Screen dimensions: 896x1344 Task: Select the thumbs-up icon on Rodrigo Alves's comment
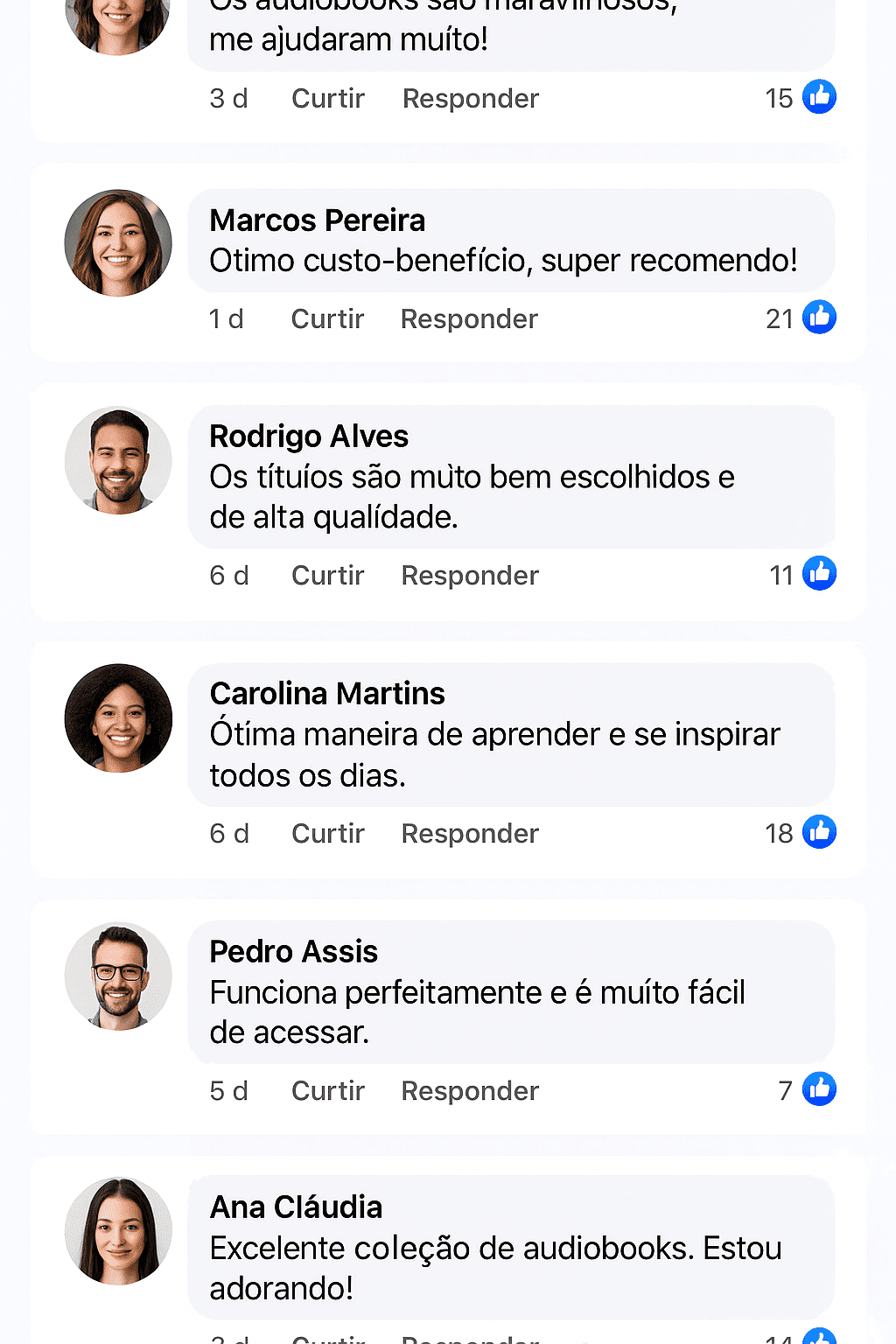(820, 574)
